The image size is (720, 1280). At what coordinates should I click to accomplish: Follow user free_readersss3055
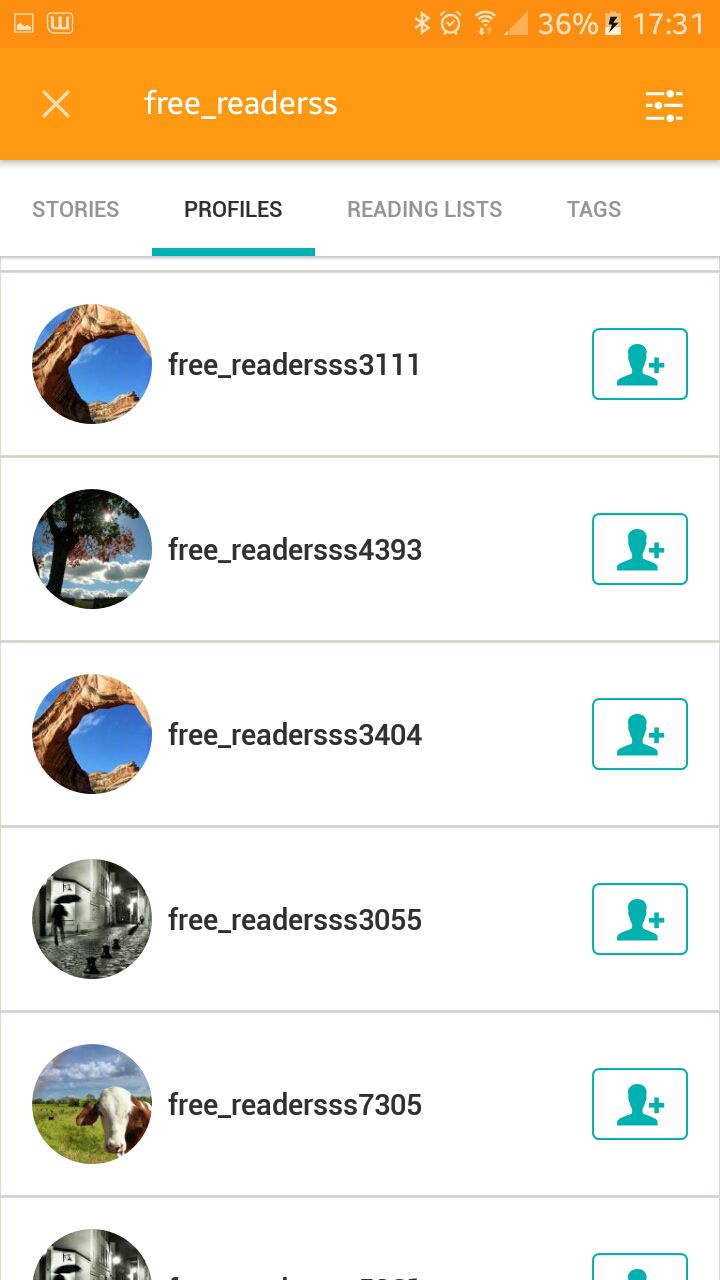click(x=640, y=919)
